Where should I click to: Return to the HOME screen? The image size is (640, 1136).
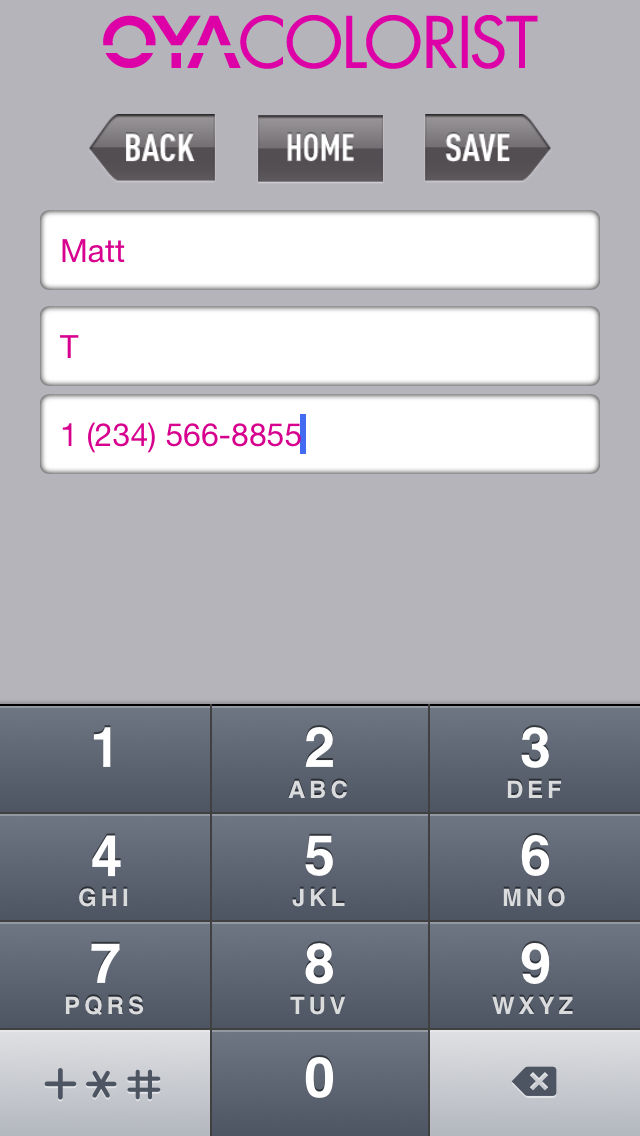click(x=320, y=148)
